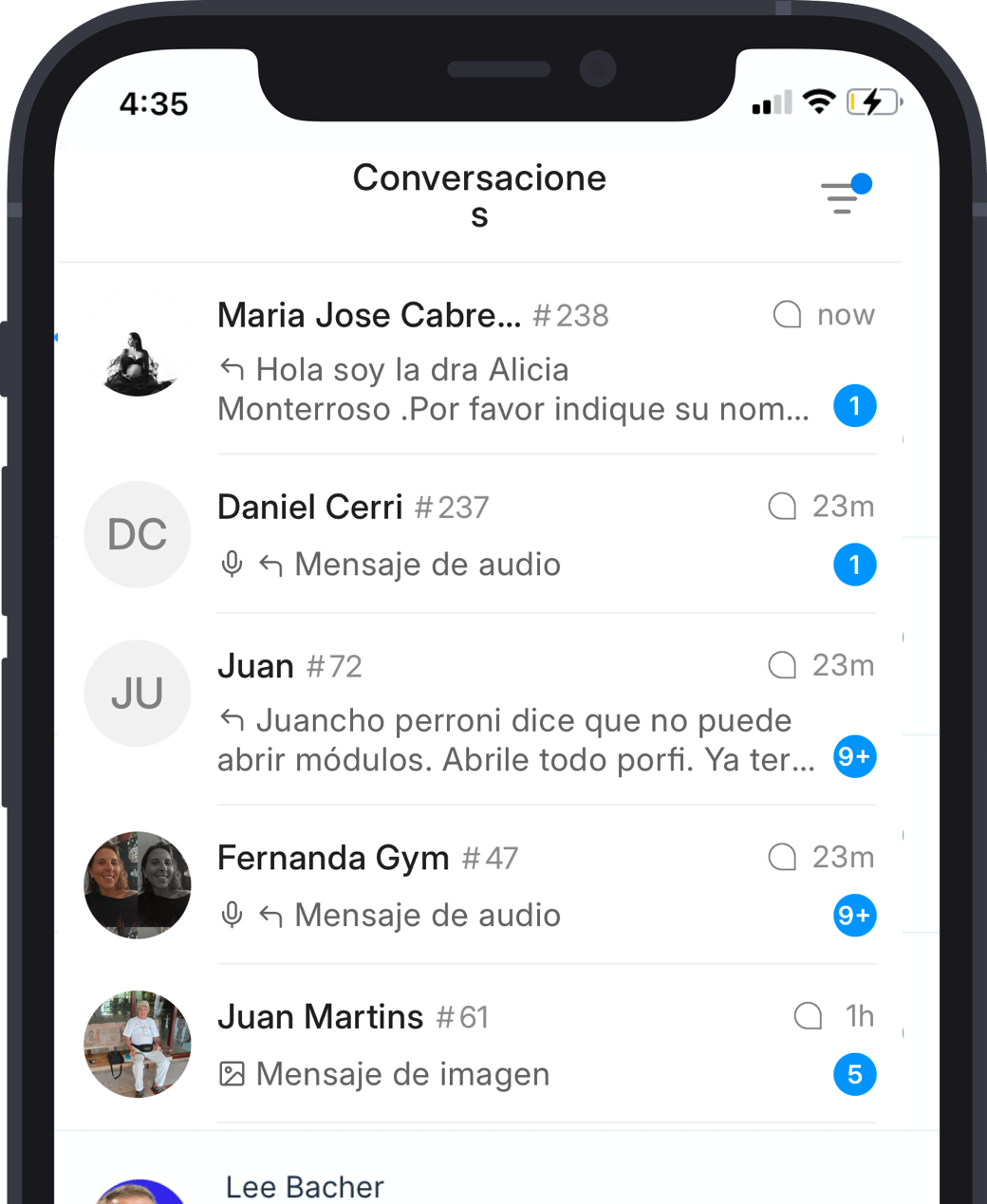Open the Lee Bacher conversation
Image resolution: width=987 pixels, height=1204 pixels.
pos(306,1186)
